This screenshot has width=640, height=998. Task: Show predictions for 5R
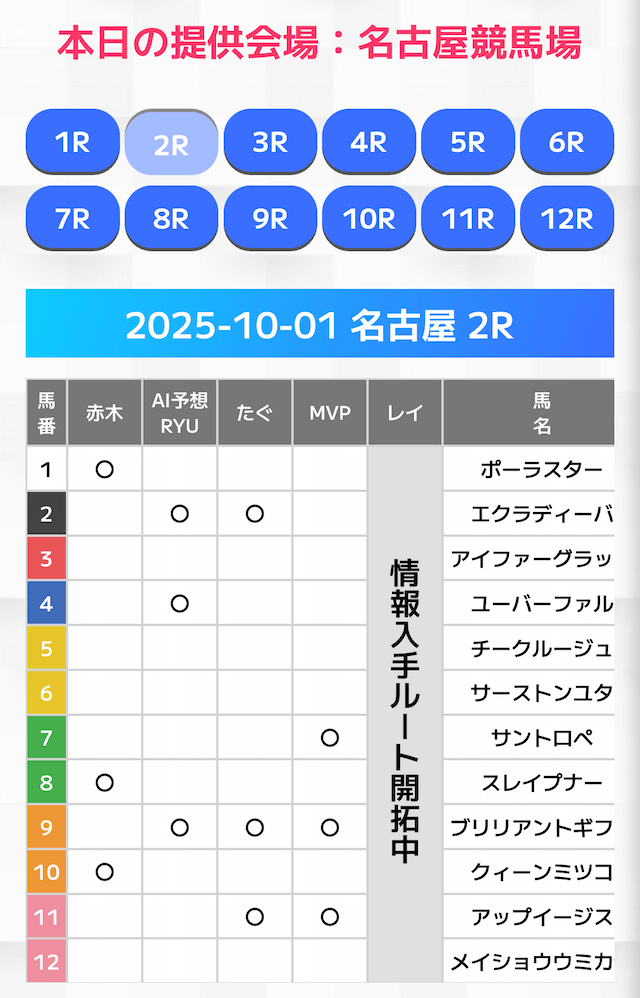pyautogui.click(x=468, y=142)
